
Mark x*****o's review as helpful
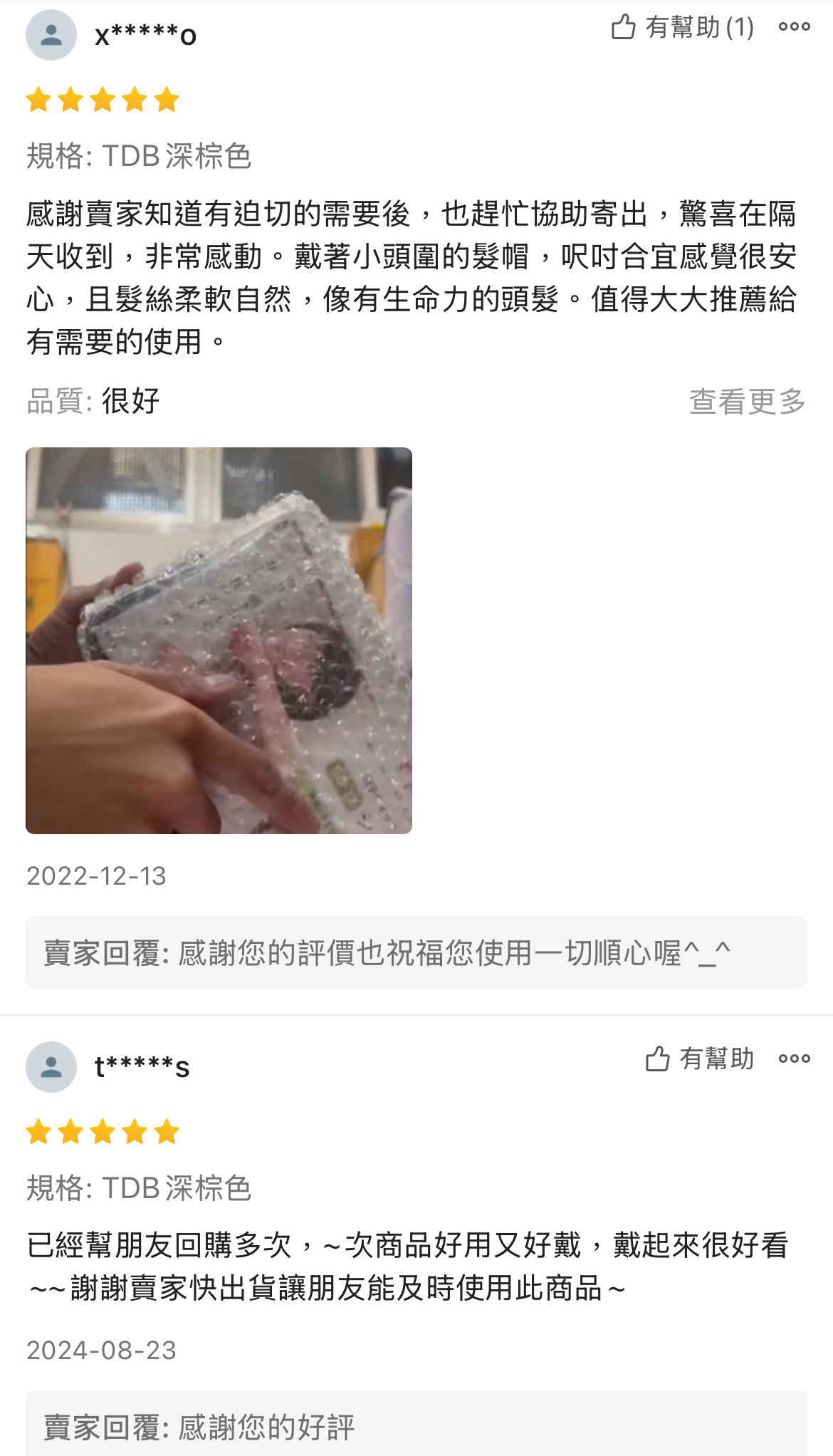pyautogui.click(x=681, y=28)
